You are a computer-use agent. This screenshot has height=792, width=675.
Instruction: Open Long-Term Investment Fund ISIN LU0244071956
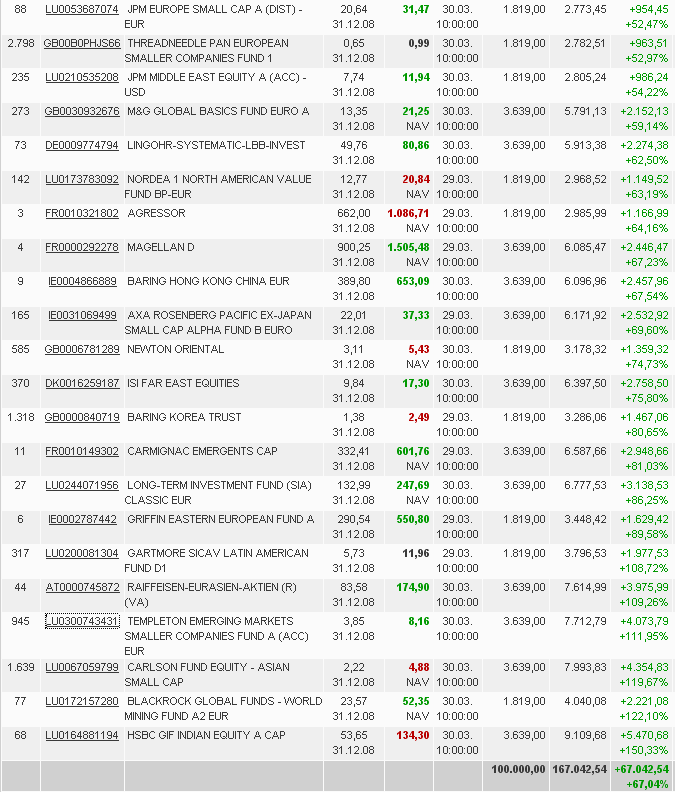[82, 486]
